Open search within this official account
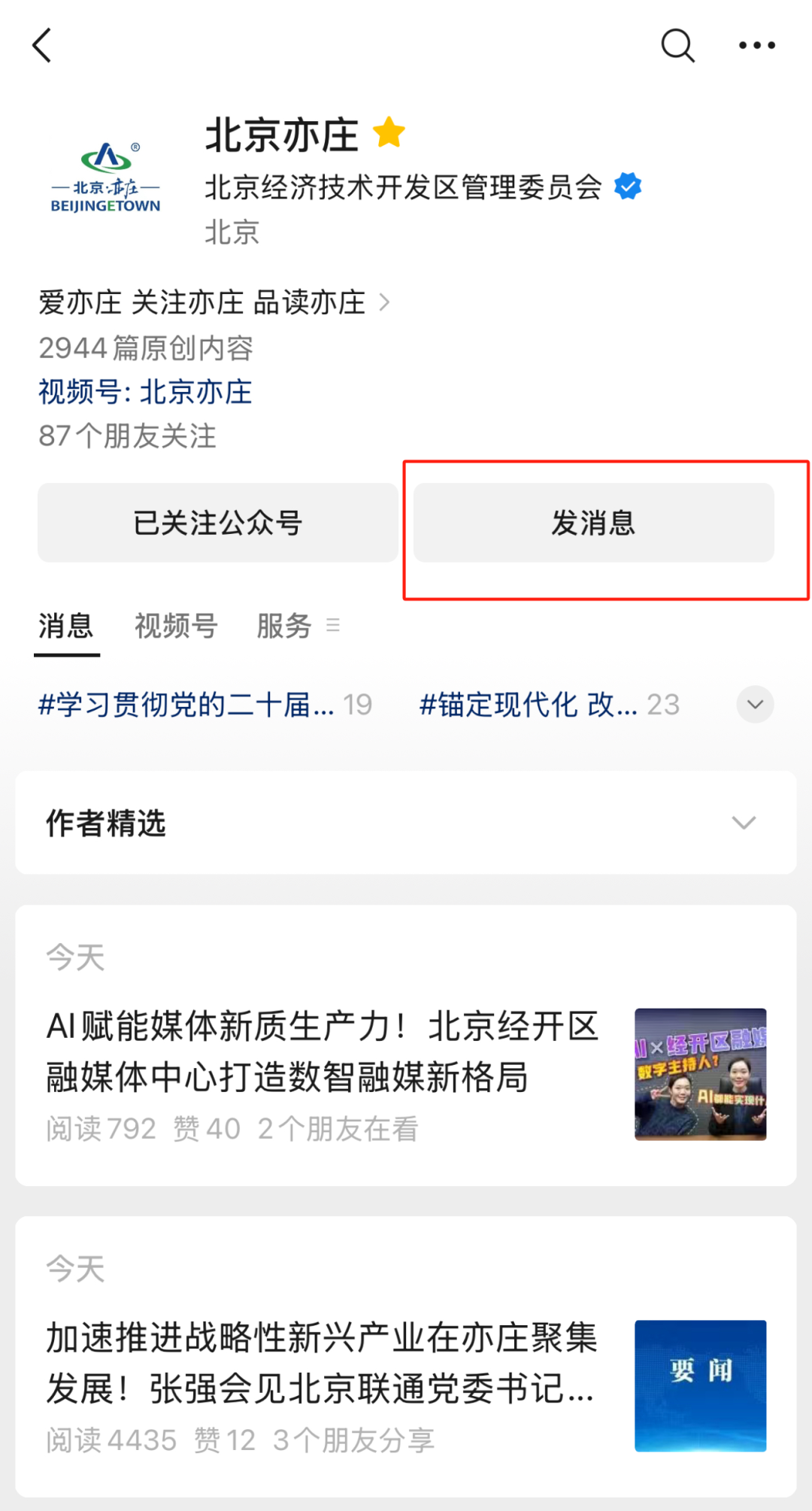The height and width of the screenshot is (1511, 812). click(x=677, y=46)
